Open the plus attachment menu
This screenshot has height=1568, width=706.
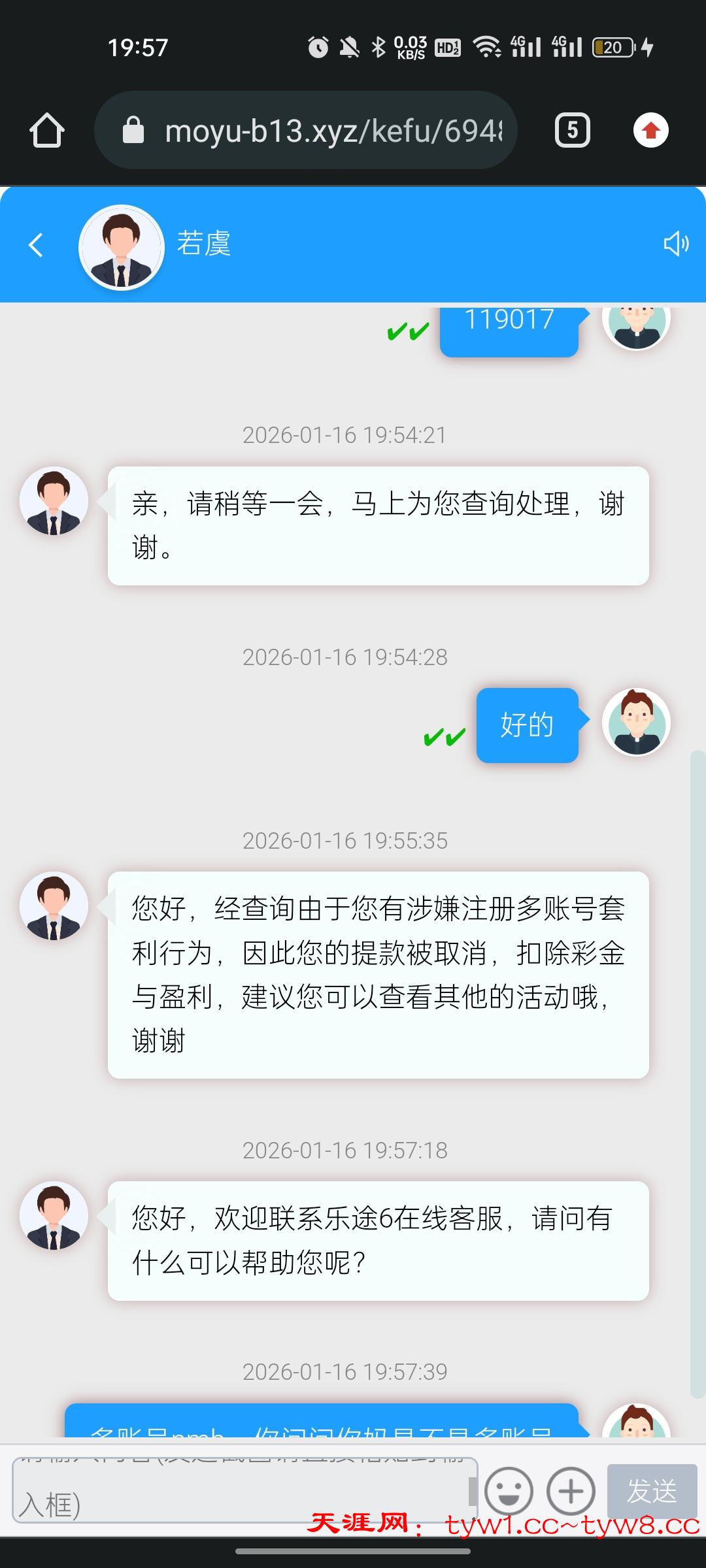[x=571, y=1491]
